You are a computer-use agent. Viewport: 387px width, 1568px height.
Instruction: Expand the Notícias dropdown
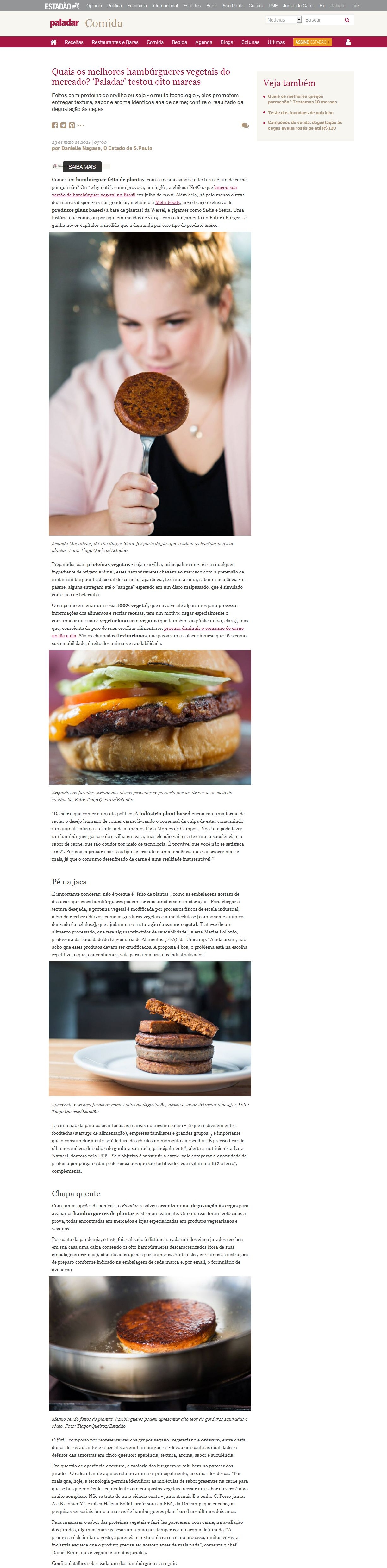(299, 20)
